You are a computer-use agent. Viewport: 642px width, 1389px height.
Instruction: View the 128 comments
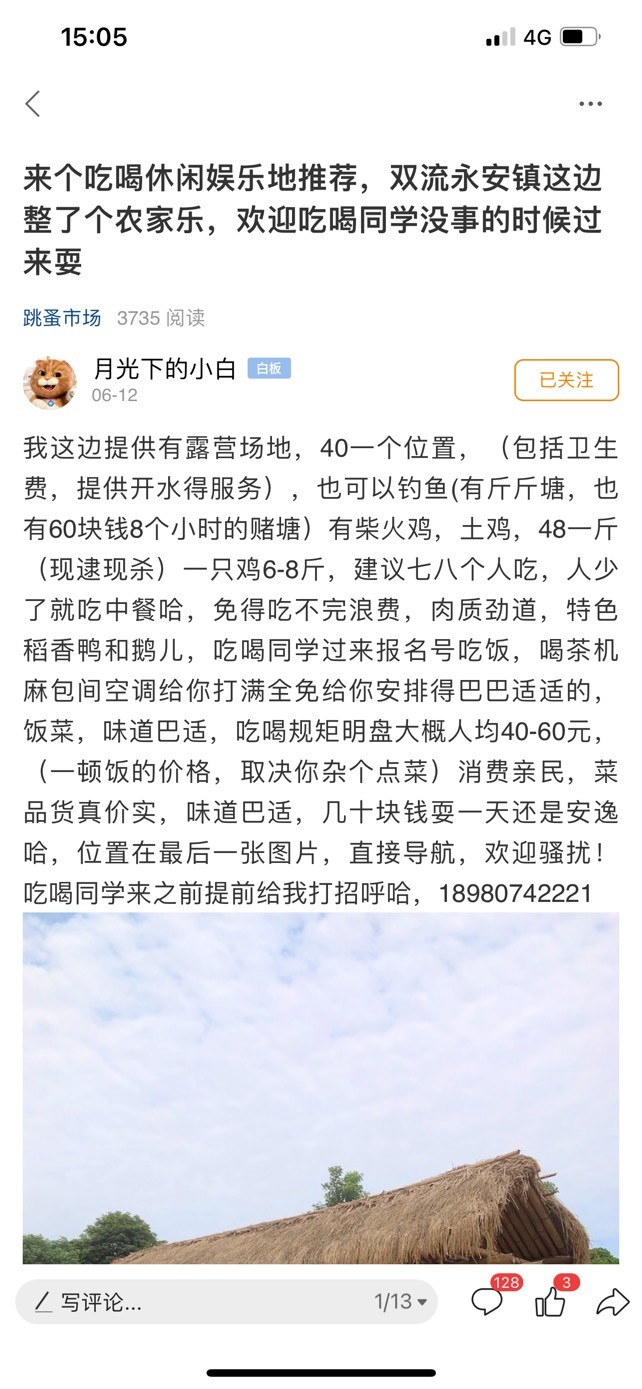click(488, 1301)
